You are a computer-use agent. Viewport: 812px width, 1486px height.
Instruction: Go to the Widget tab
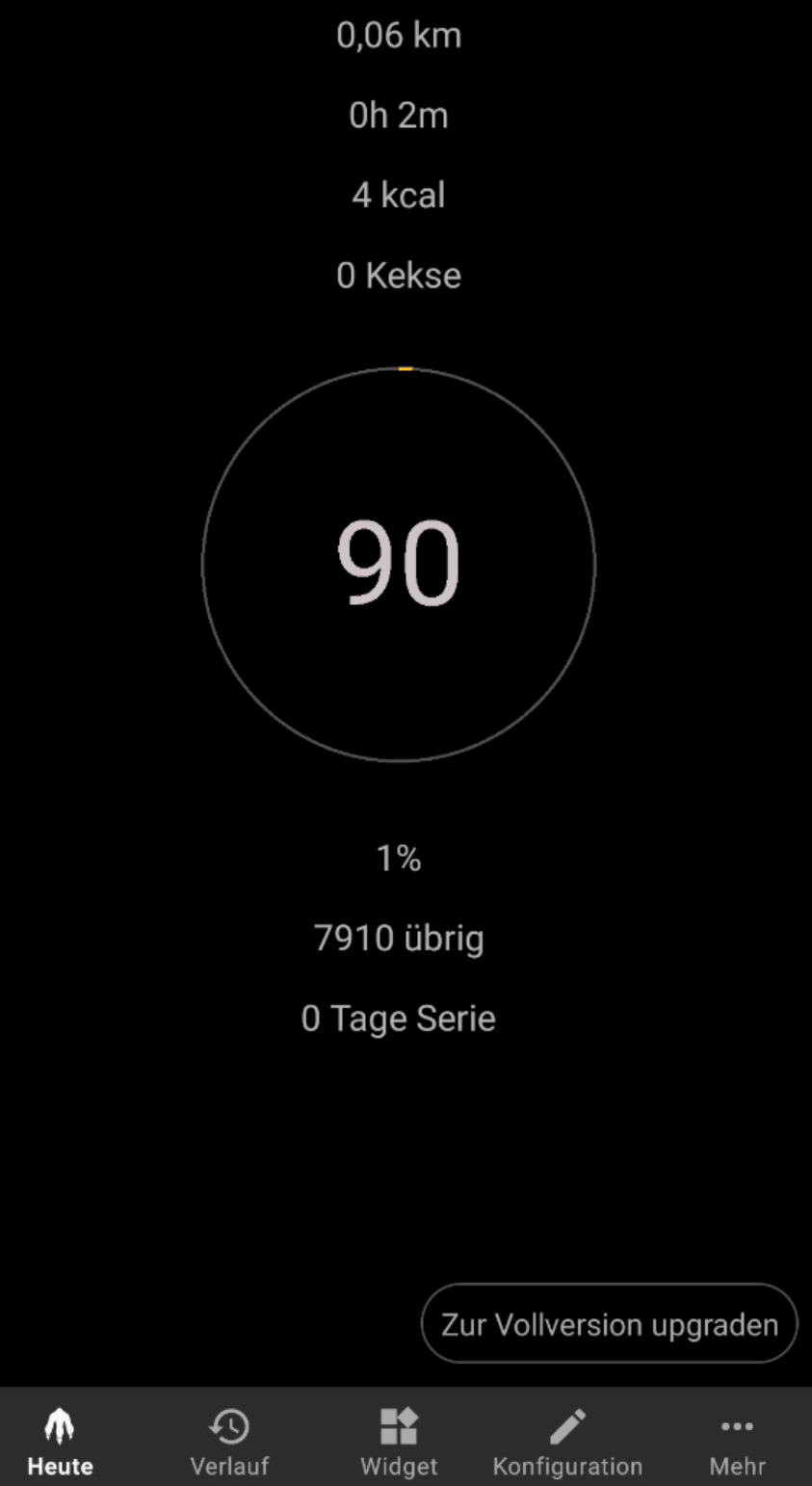pyautogui.click(x=399, y=1441)
